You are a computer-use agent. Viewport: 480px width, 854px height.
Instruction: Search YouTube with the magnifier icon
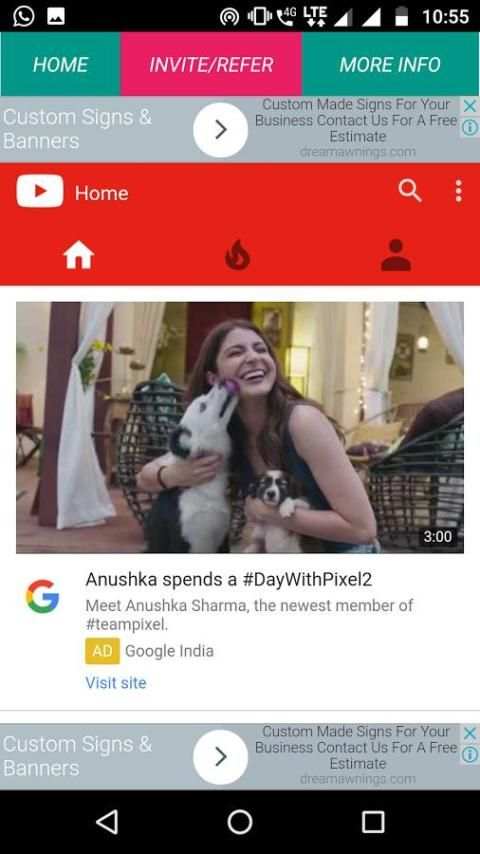(410, 191)
